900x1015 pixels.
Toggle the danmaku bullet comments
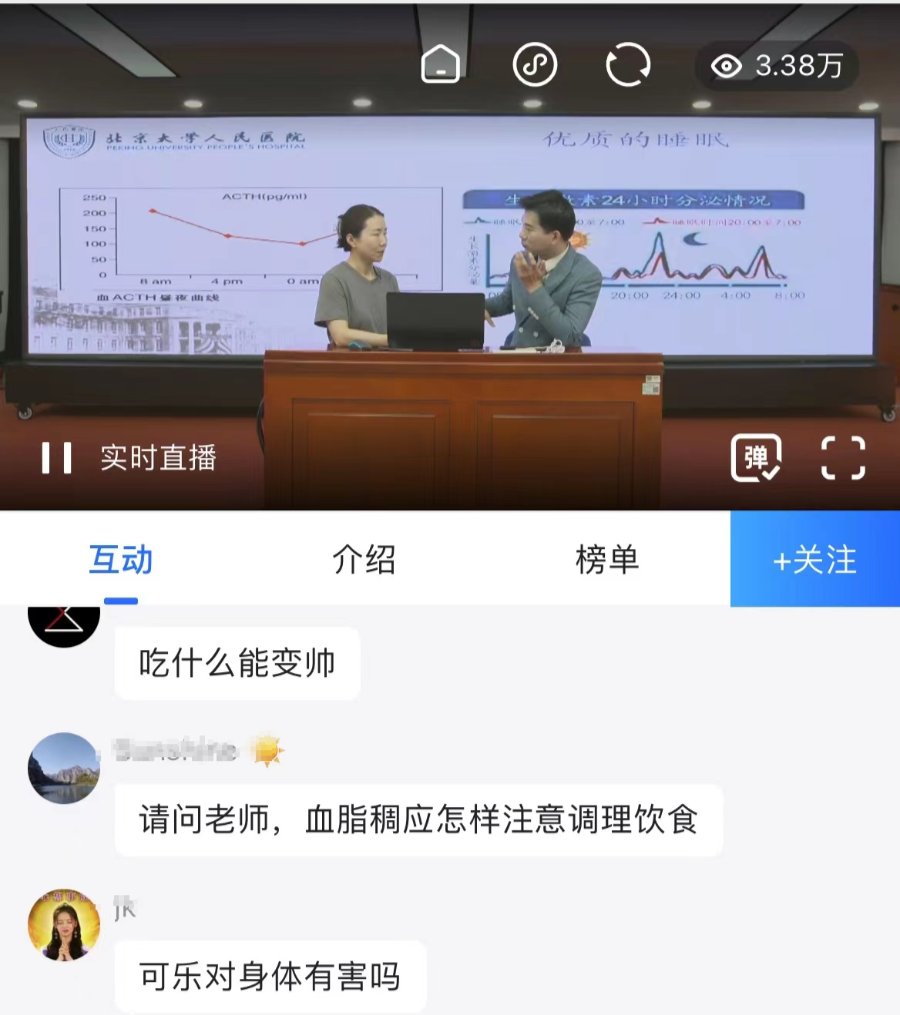click(756, 458)
